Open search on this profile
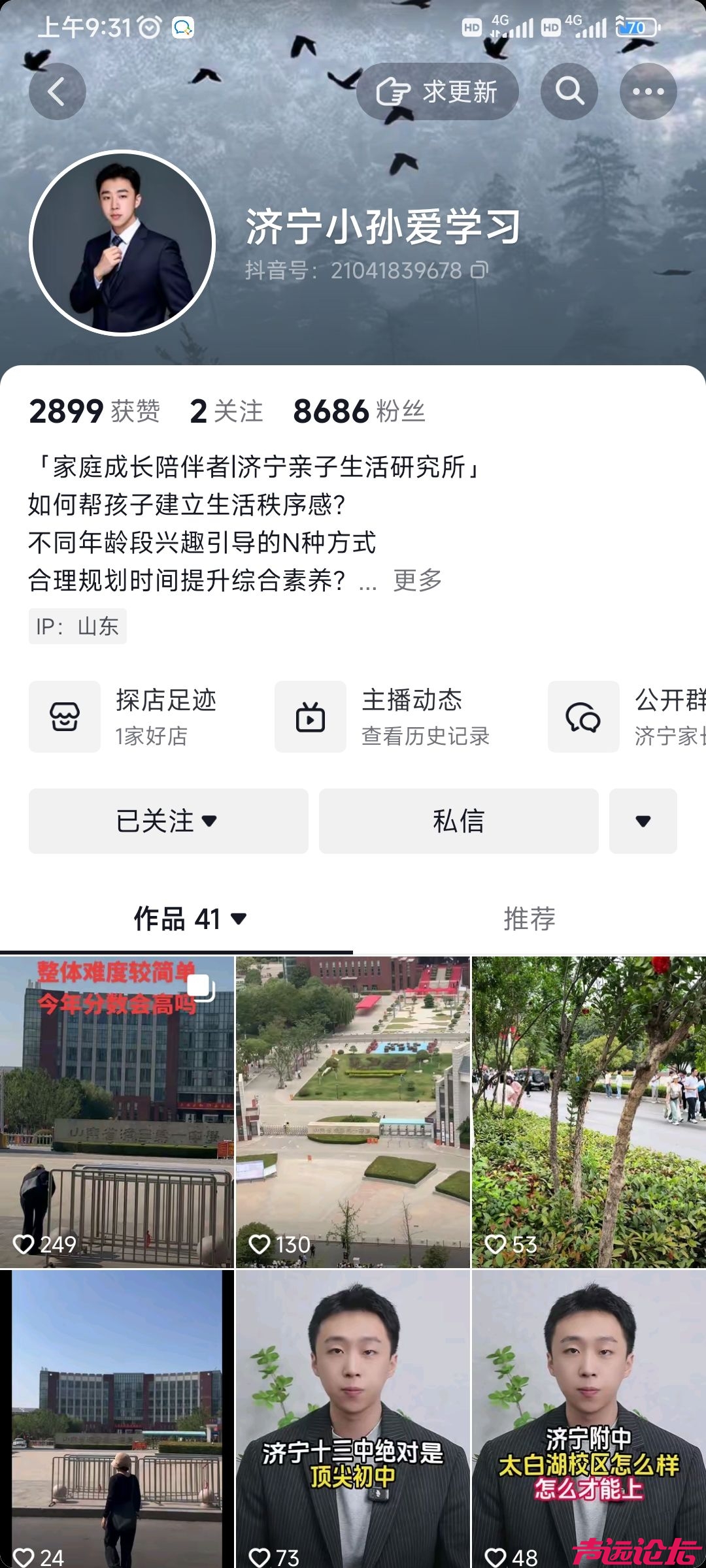Viewport: 706px width, 1568px height. [569, 91]
